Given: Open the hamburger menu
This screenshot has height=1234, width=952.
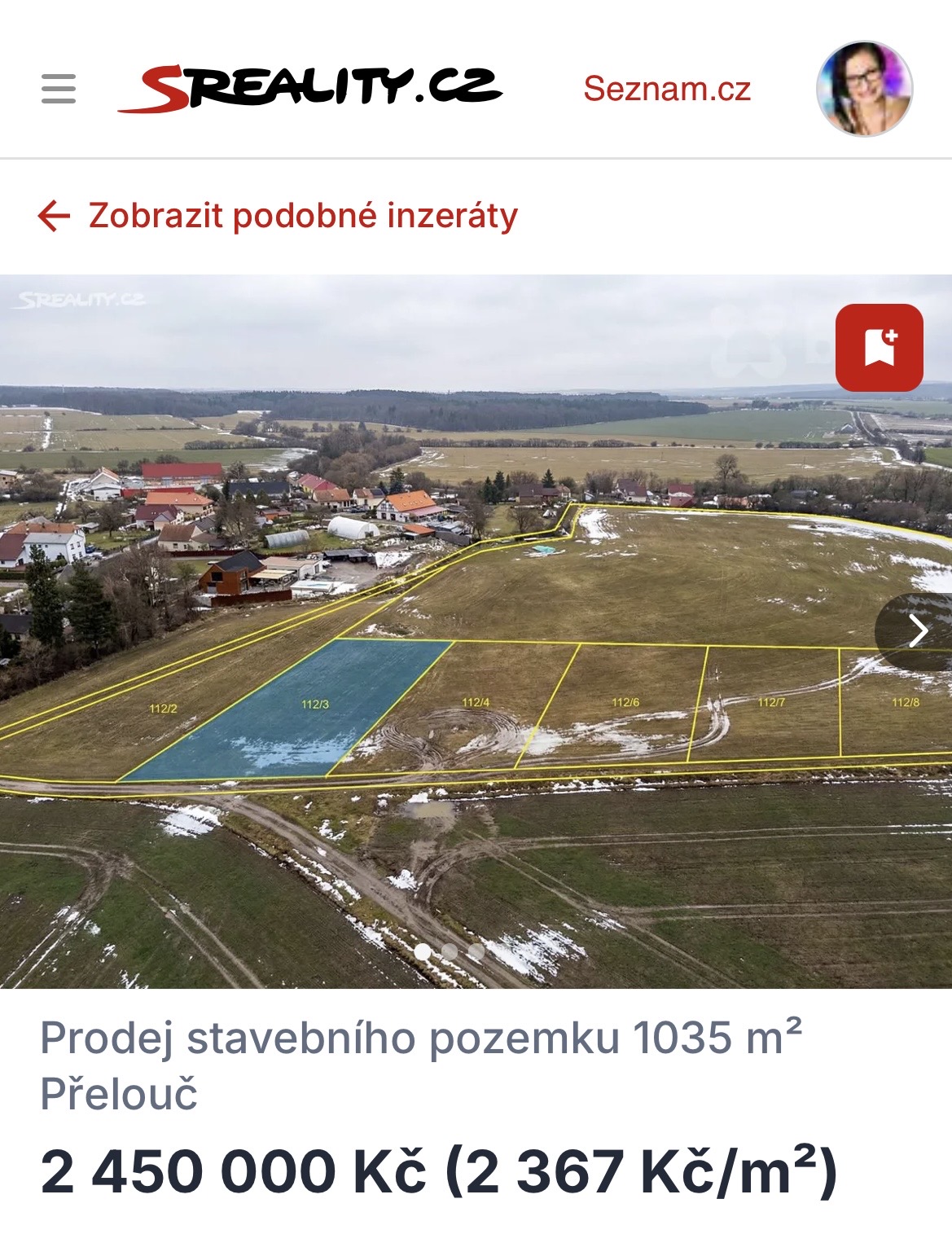Looking at the screenshot, I should [59, 89].
